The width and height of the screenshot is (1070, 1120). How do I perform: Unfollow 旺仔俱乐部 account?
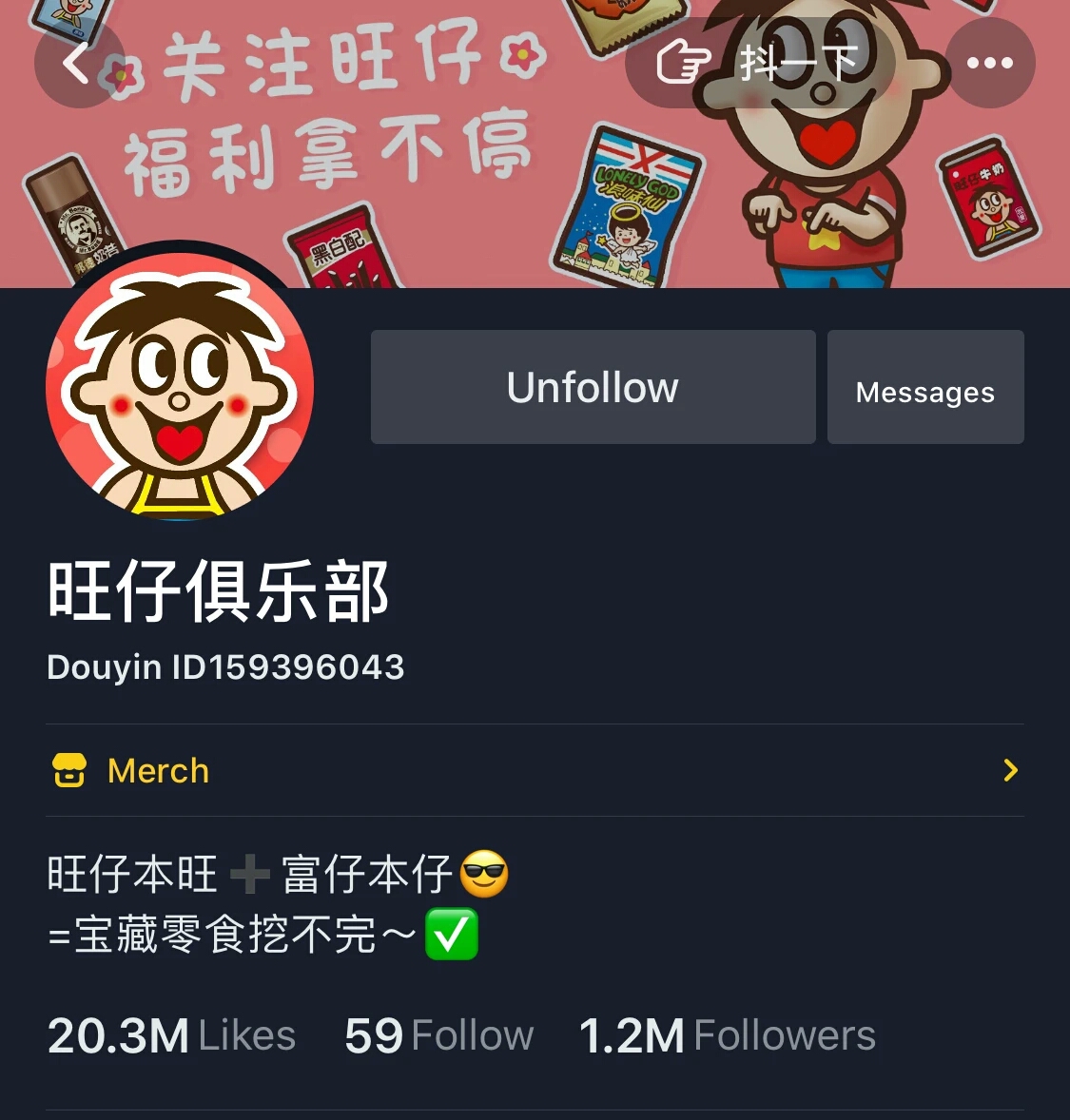593,387
